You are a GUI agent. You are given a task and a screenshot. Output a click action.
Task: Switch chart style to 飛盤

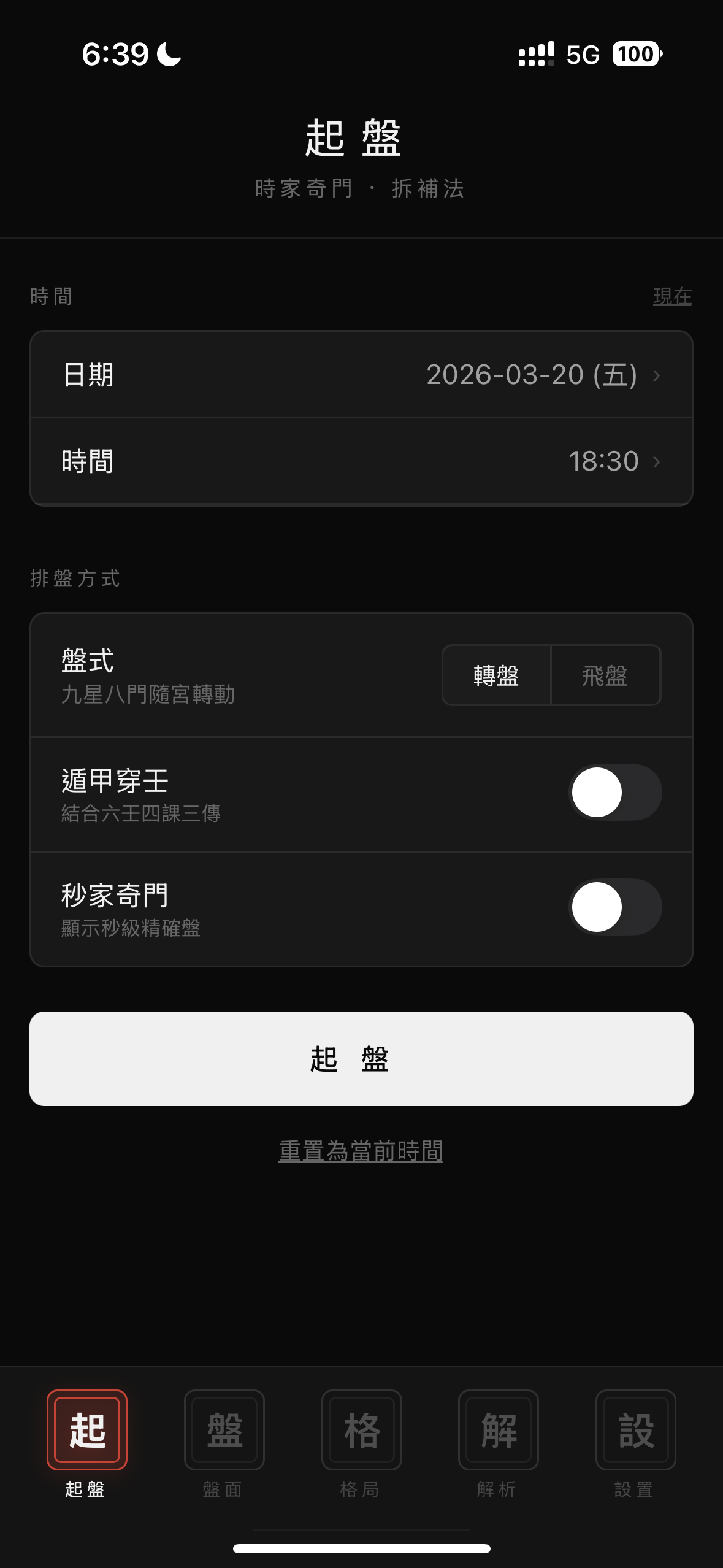tap(605, 675)
